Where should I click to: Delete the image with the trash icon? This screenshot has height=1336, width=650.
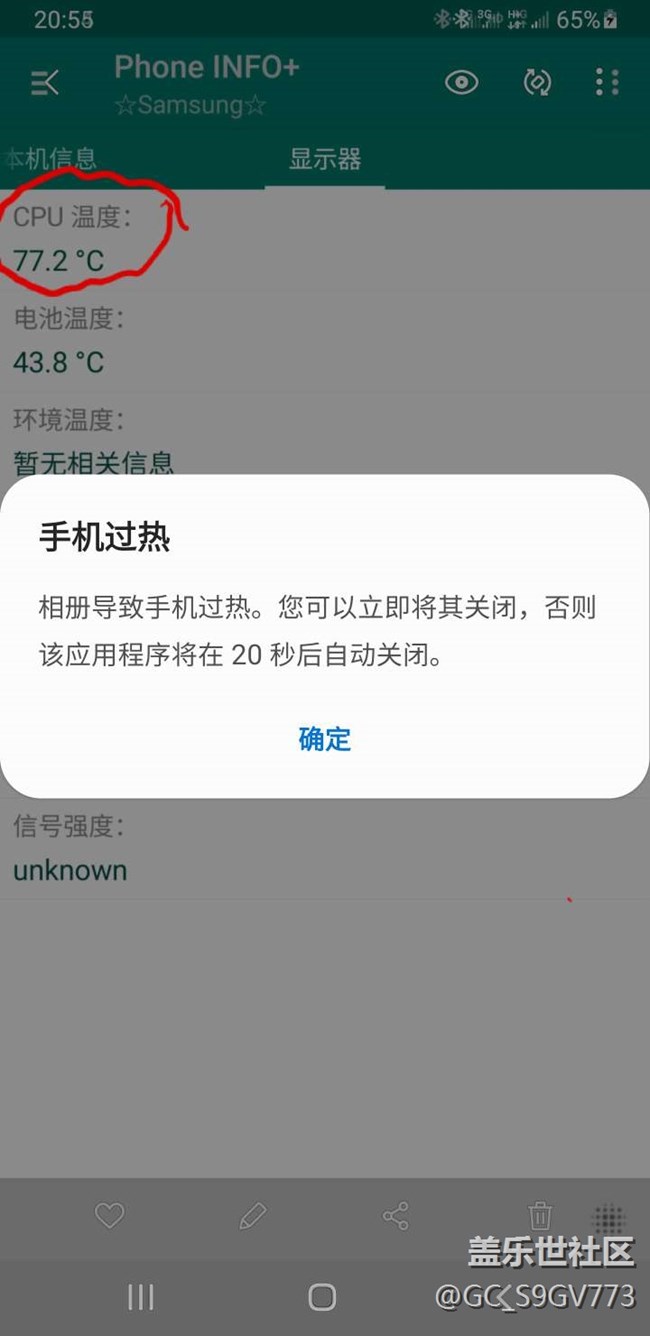click(540, 1215)
